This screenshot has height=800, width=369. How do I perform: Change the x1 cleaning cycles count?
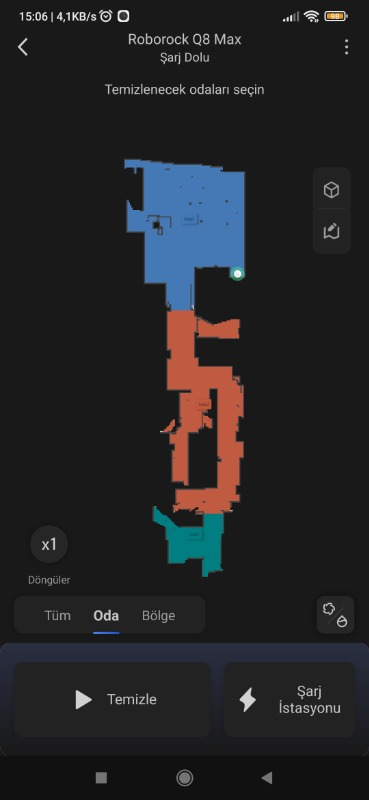(49, 544)
